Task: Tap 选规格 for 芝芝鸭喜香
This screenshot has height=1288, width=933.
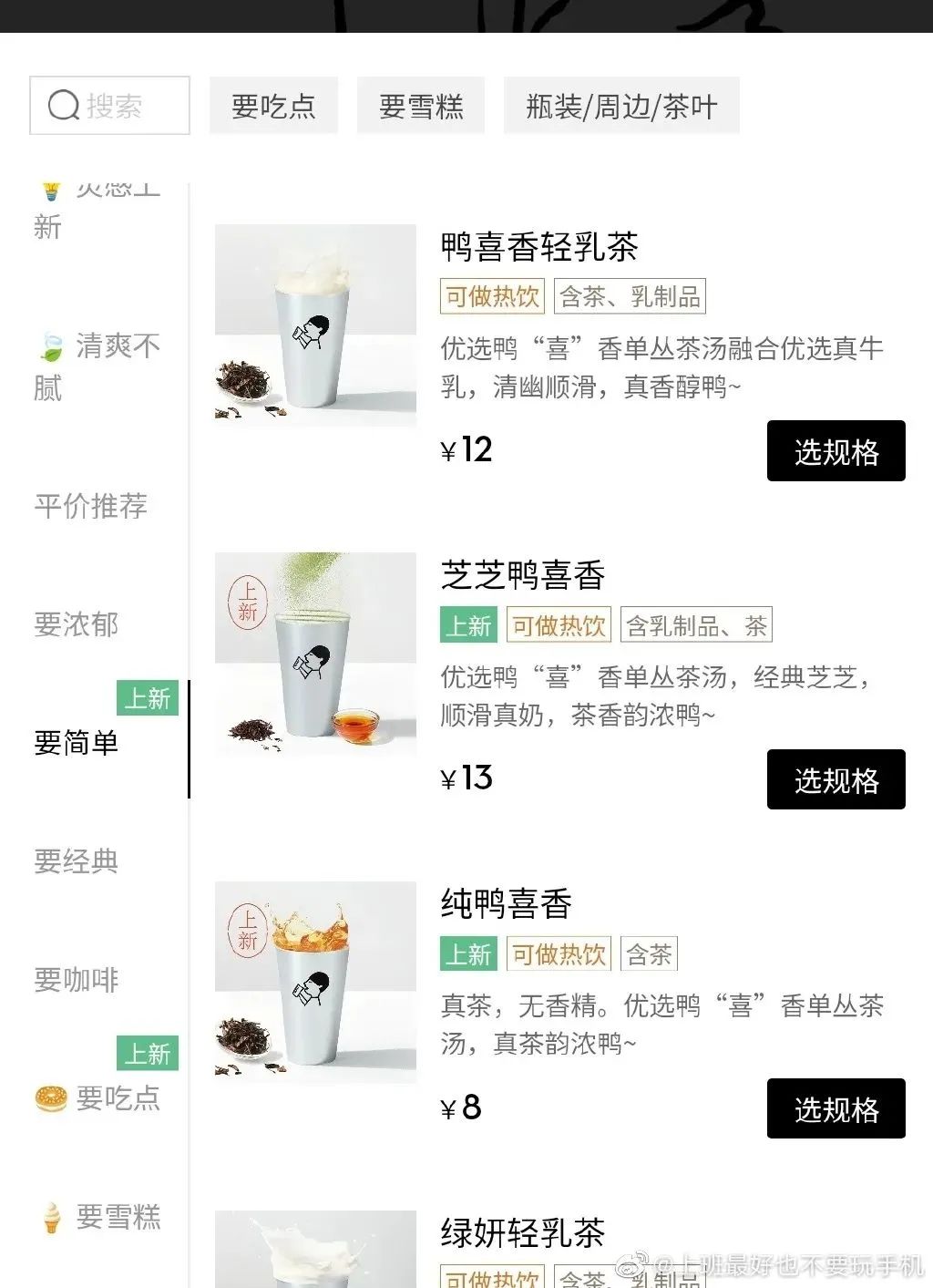Action: pyautogui.click(x=836, y=780)
